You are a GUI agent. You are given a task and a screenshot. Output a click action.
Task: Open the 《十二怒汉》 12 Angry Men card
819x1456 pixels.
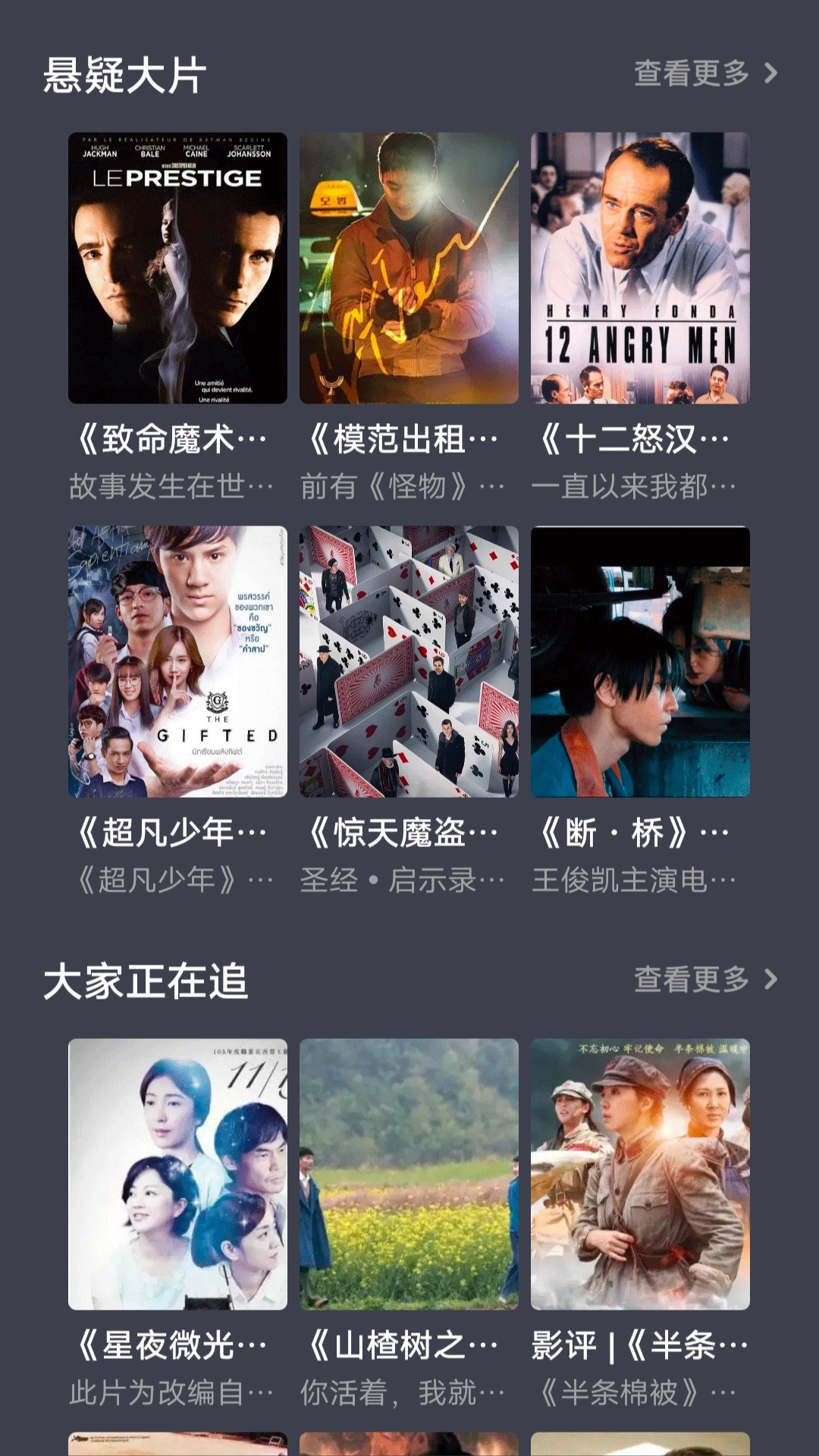640,268
